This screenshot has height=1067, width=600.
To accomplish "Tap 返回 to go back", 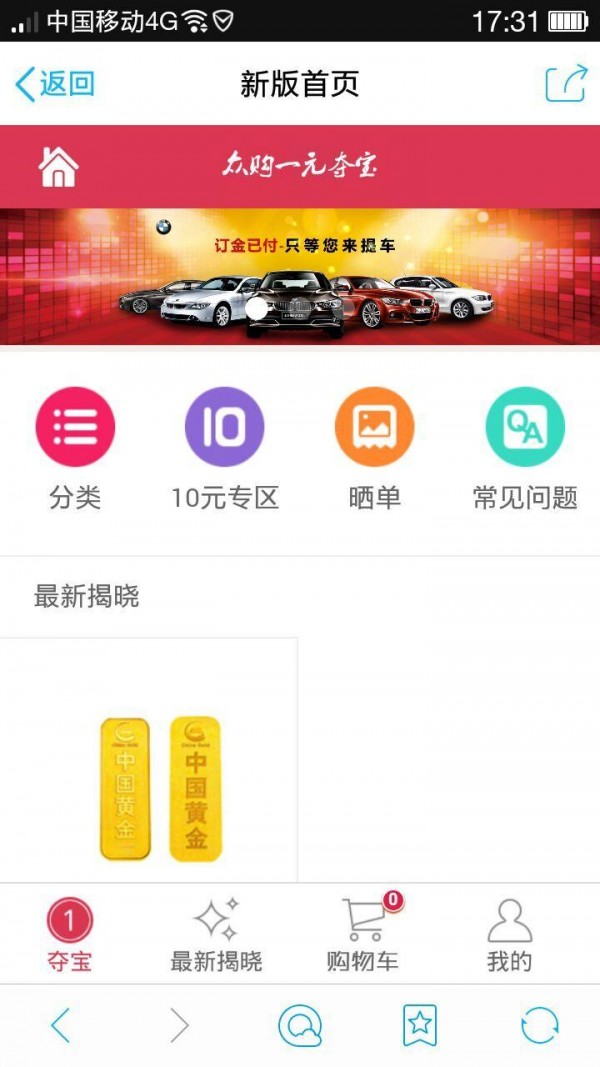I will pyautogui.click(x=55, y=84).
